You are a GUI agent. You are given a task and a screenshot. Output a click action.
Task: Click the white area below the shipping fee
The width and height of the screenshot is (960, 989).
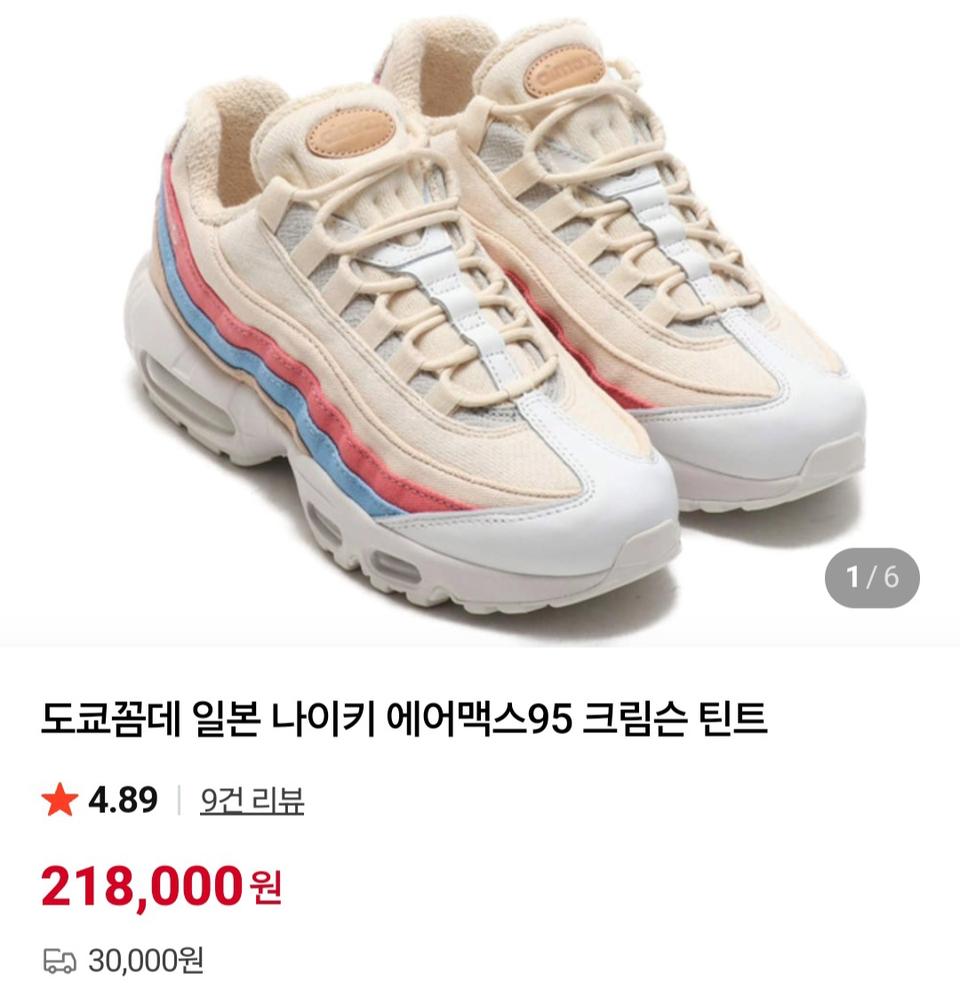click(480, 985)
